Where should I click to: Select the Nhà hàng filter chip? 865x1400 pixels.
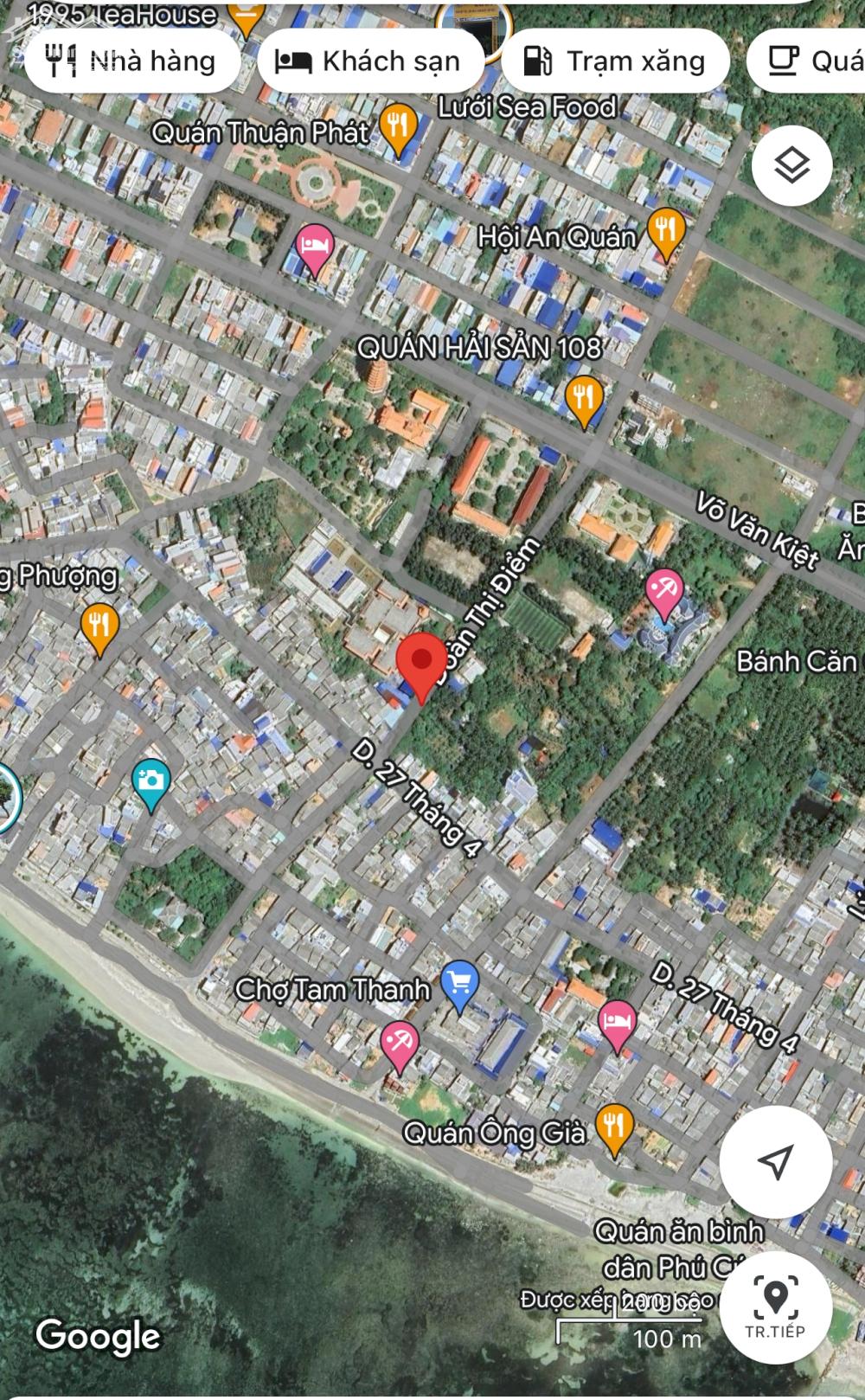[131, 61]
